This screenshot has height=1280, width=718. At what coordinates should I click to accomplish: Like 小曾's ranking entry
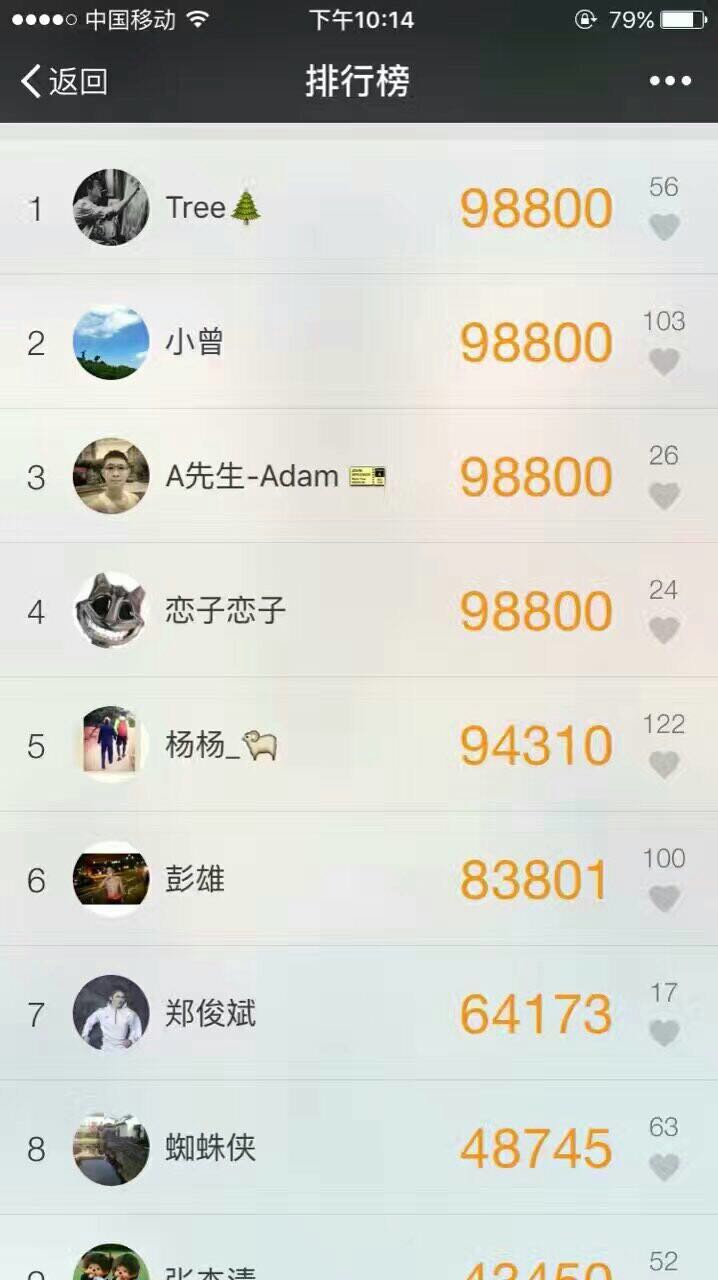664,362
